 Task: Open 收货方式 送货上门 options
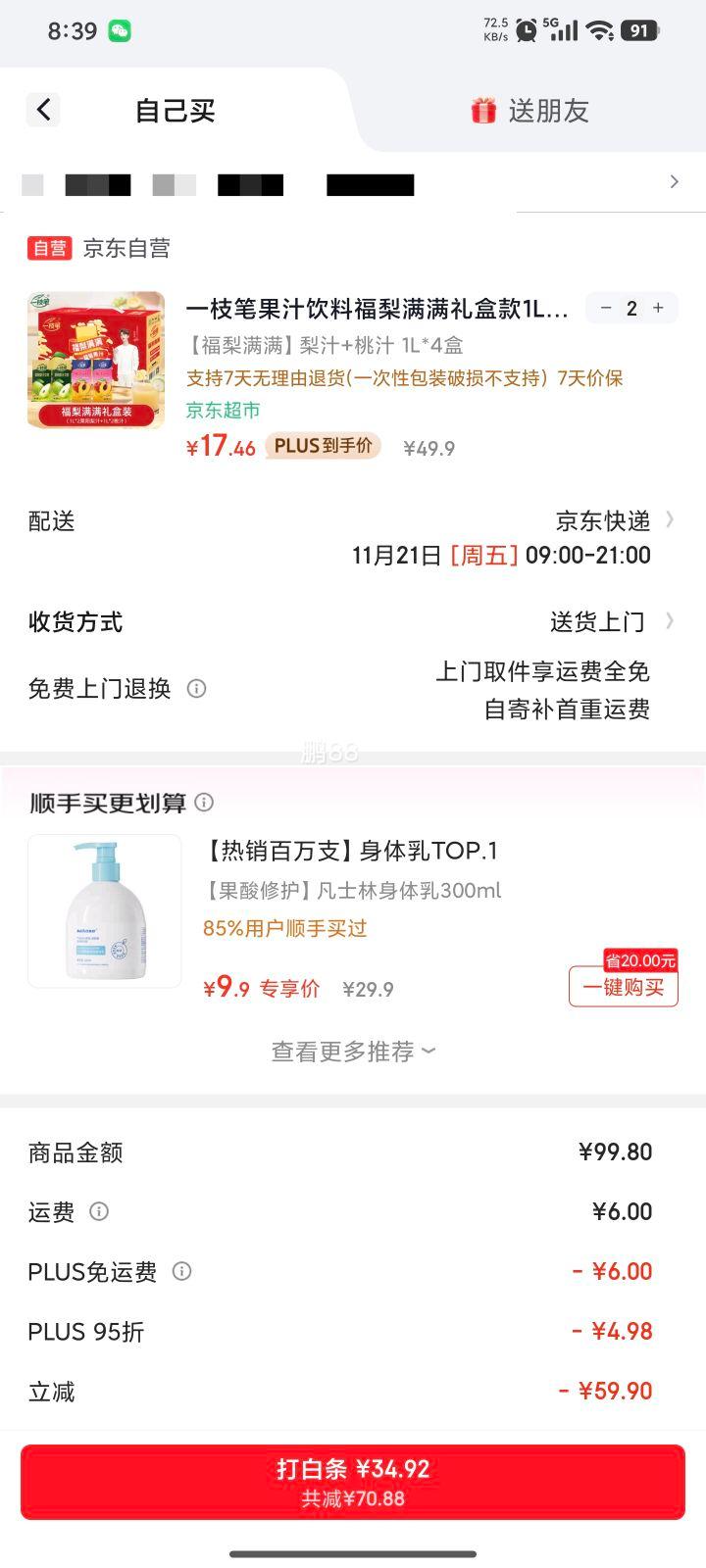(612, 621)
